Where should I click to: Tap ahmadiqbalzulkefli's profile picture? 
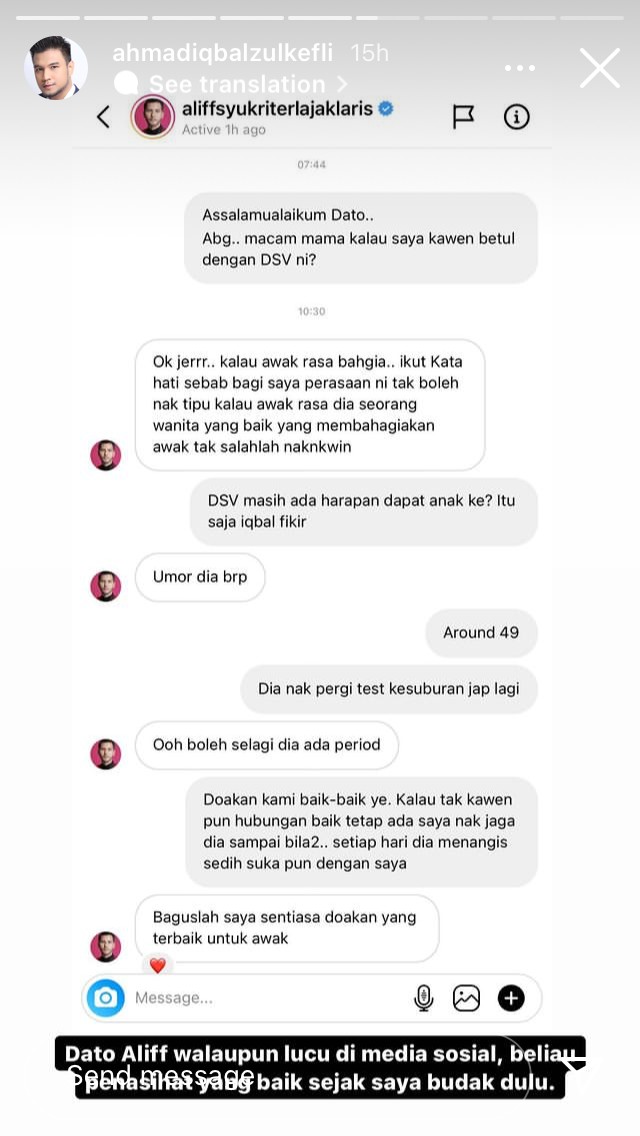point(55,68)
